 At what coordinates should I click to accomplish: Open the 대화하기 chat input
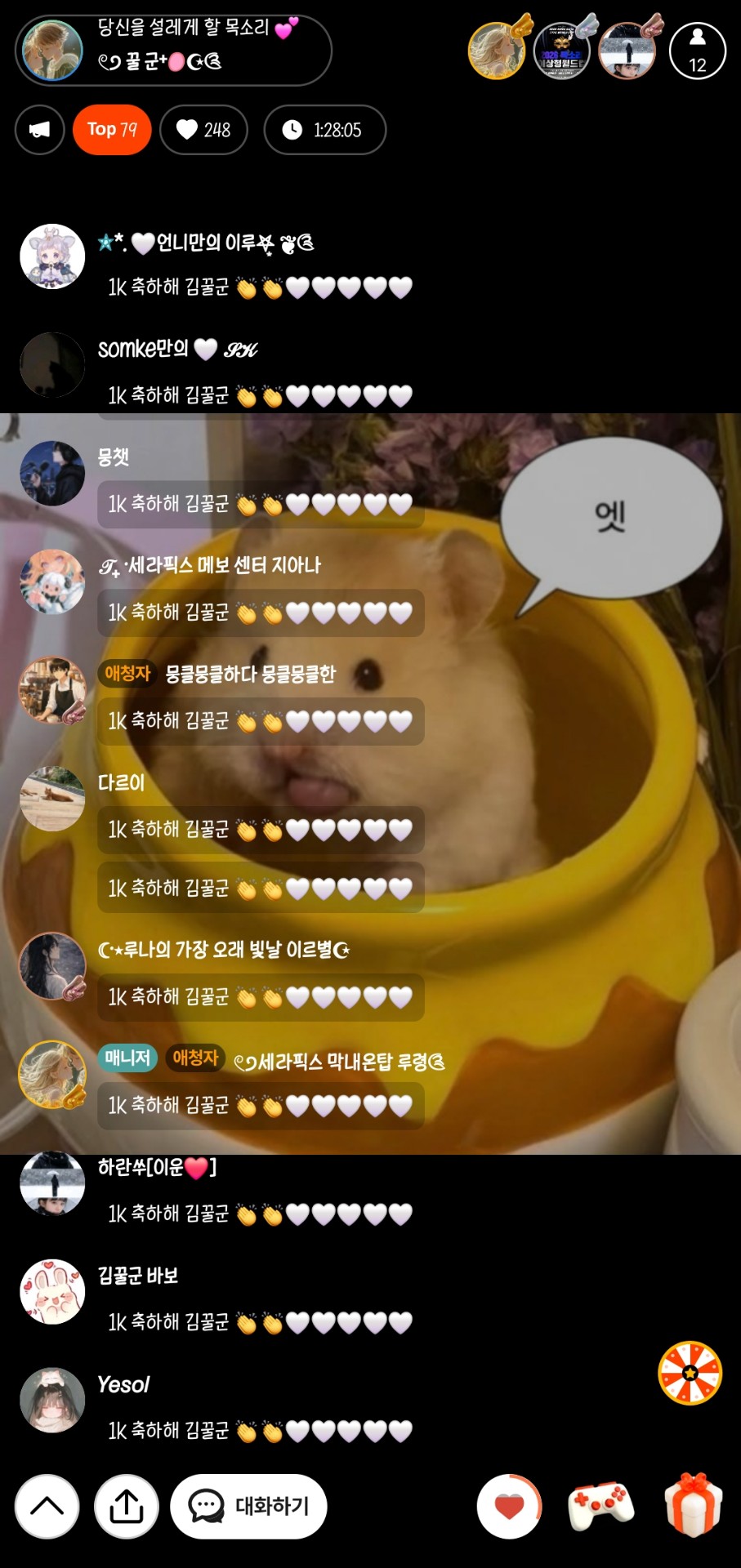tap(248, 1506)
